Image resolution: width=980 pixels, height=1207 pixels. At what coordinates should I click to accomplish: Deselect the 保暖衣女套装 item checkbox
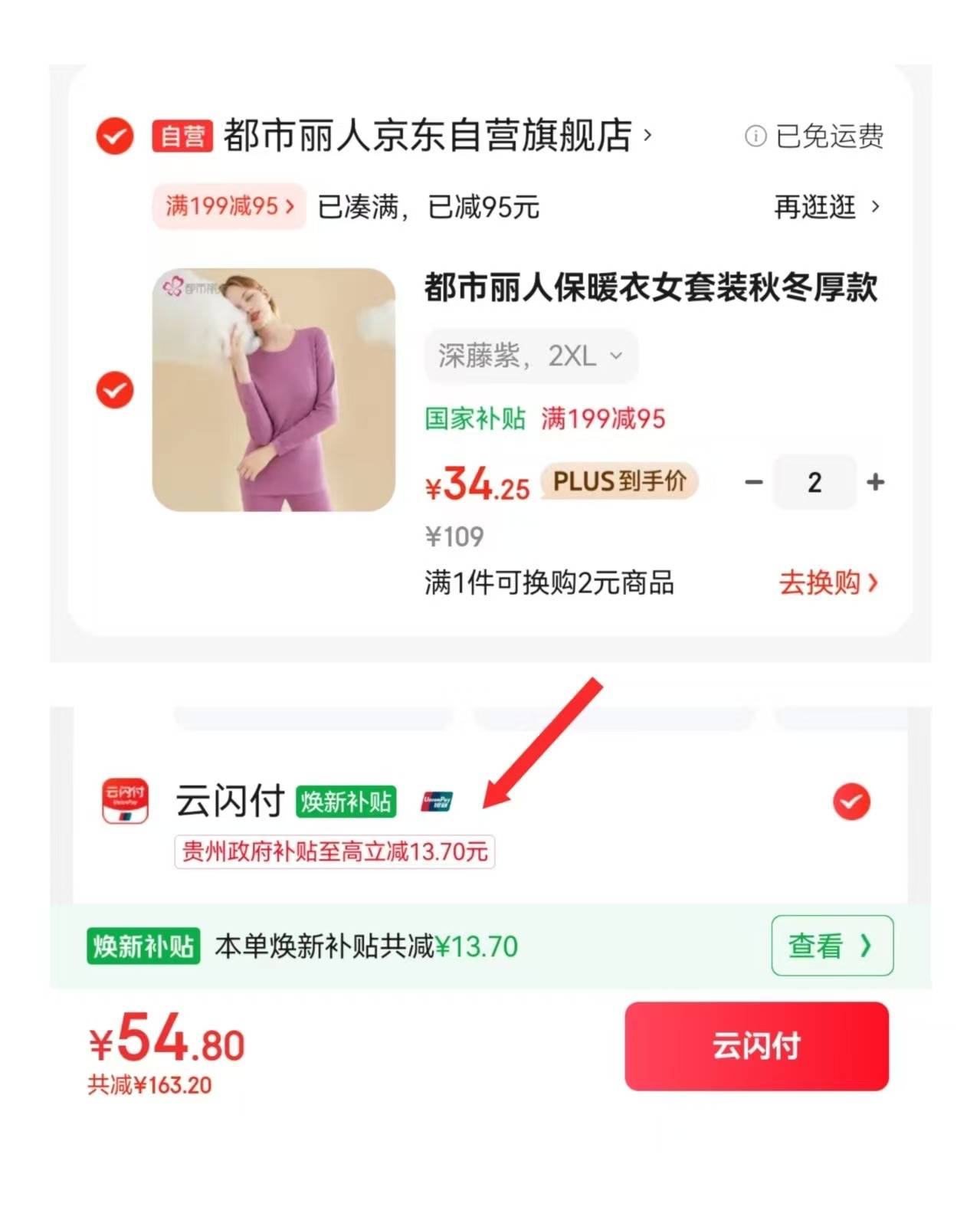click(x=115, y=390)
